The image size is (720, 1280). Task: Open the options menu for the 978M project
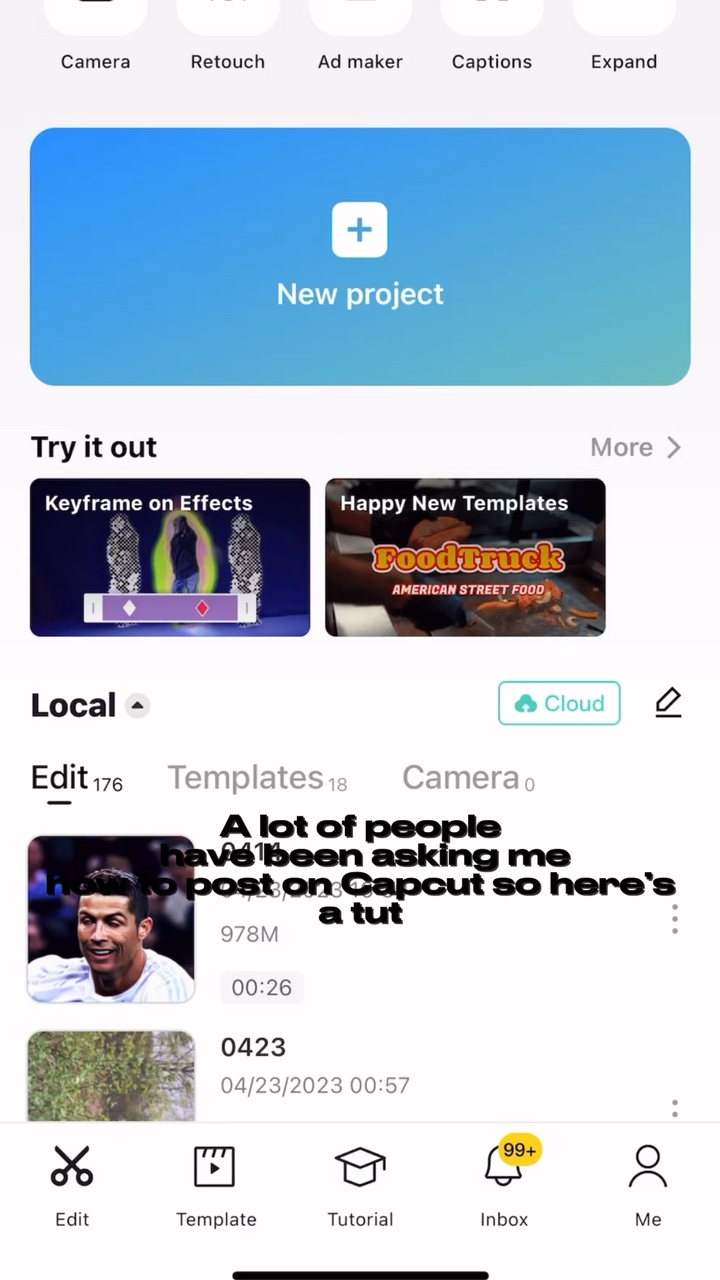coord(675,920)
